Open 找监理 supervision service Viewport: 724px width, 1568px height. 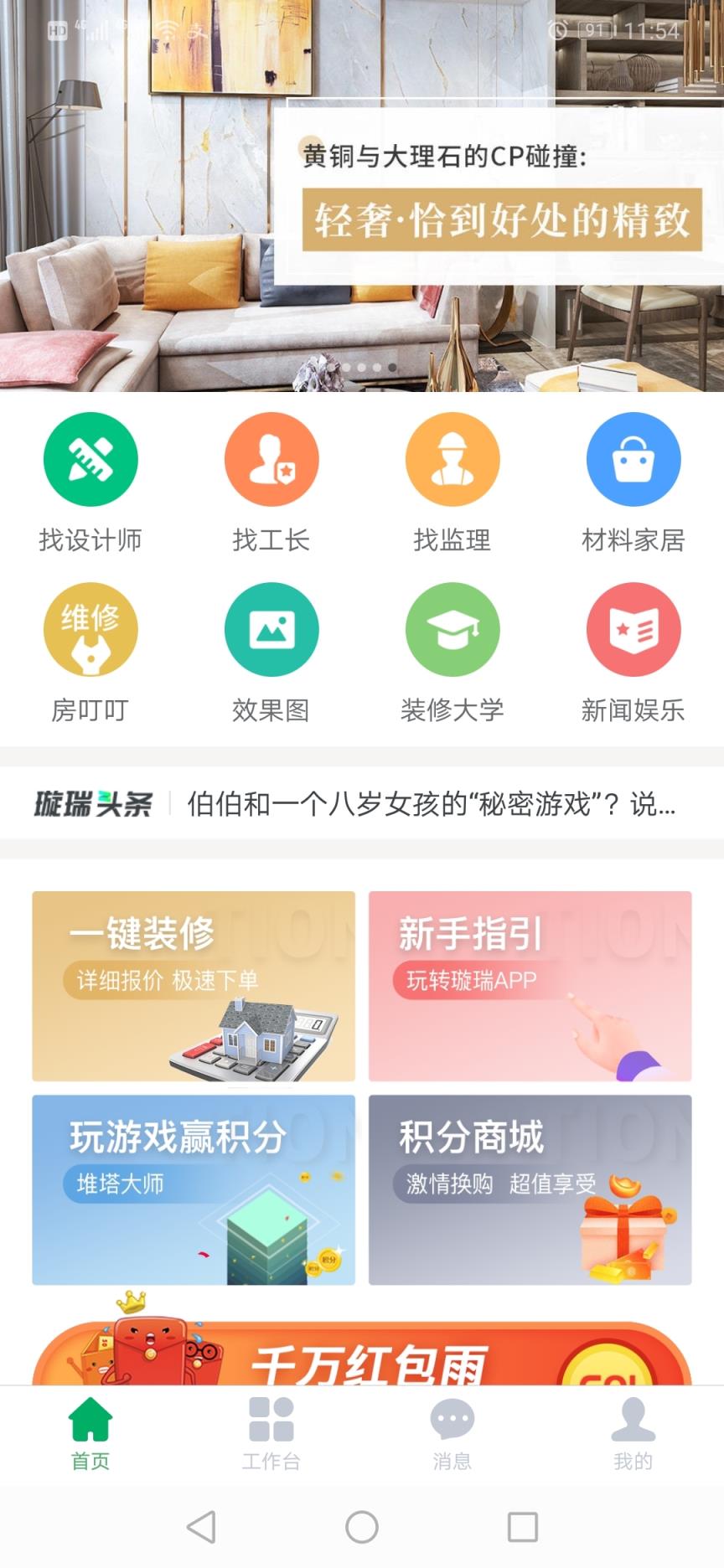pyautogui.click(x=452, y=459)
